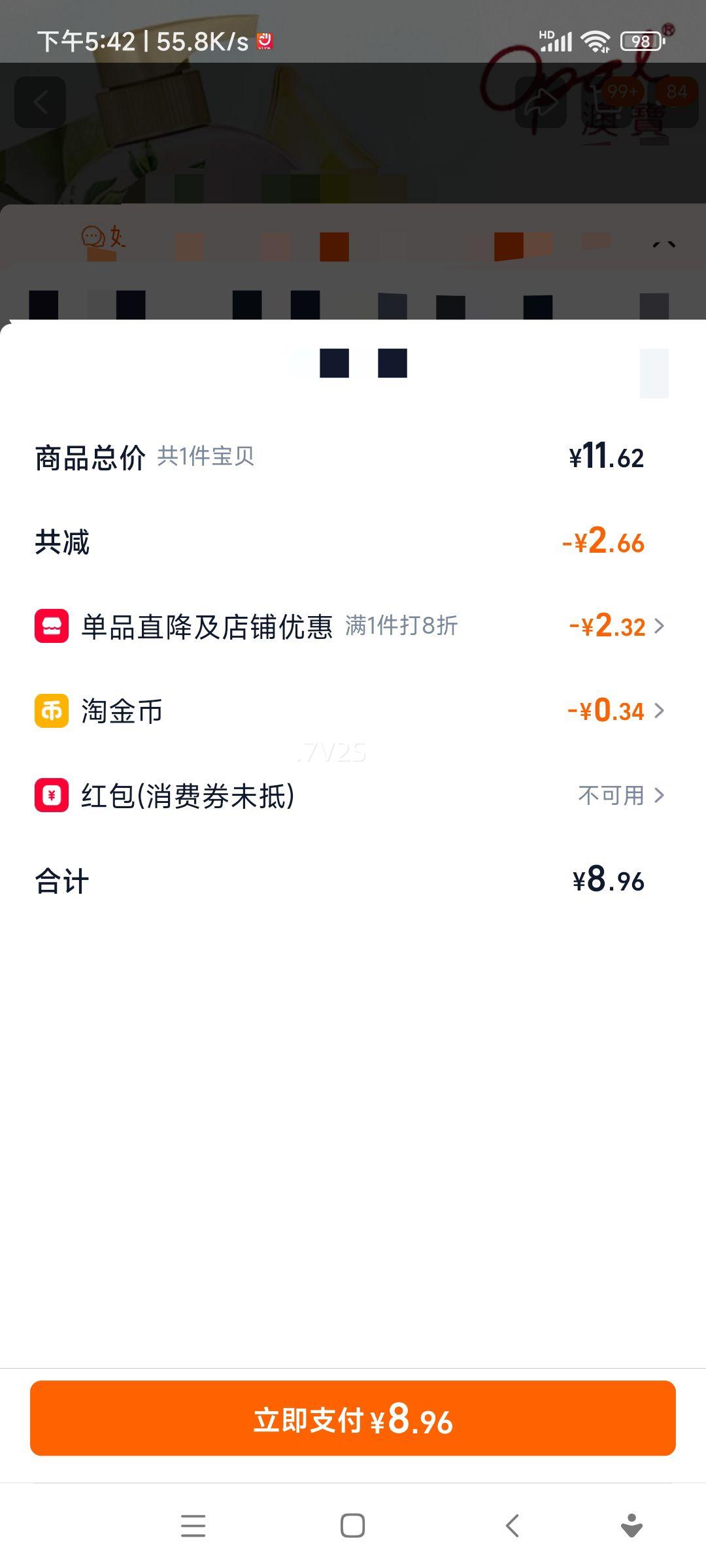Open 单品直降及店铺优惠 discount details
Image resolution: width=706 pixels, height=1568 pixels.
coord(353,626)
